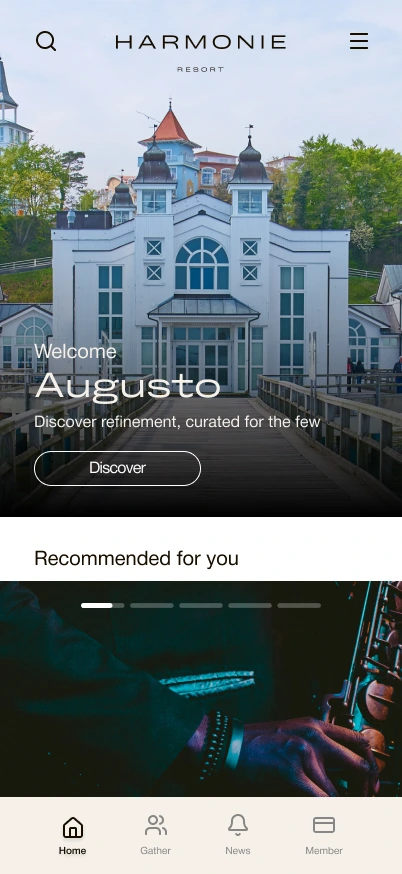Open the hamburger menu
402x874 pixels.
[x=359, y=41]
